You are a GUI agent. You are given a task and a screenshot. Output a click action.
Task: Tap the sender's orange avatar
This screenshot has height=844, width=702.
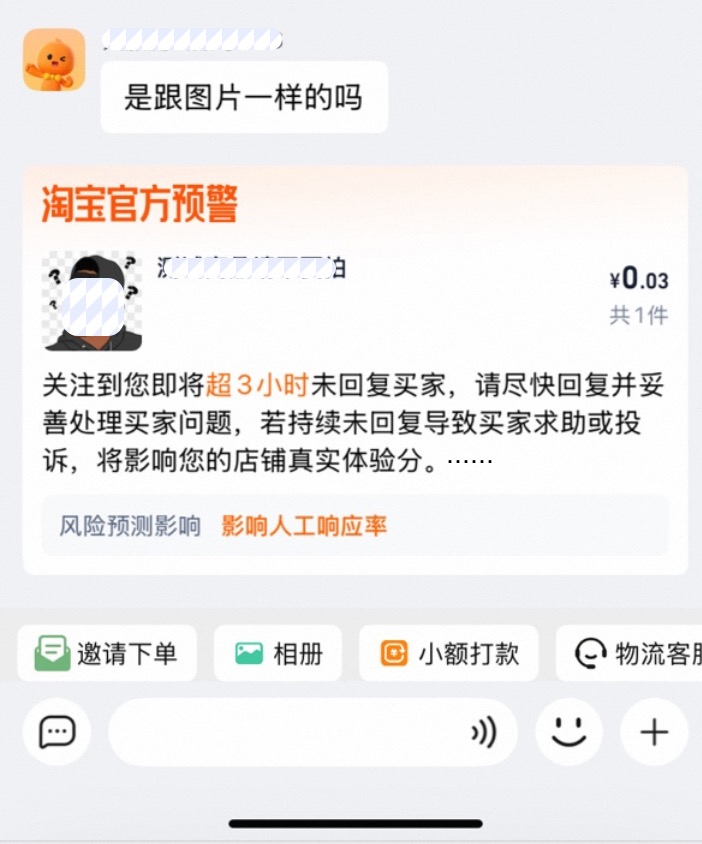pos(54,59)
